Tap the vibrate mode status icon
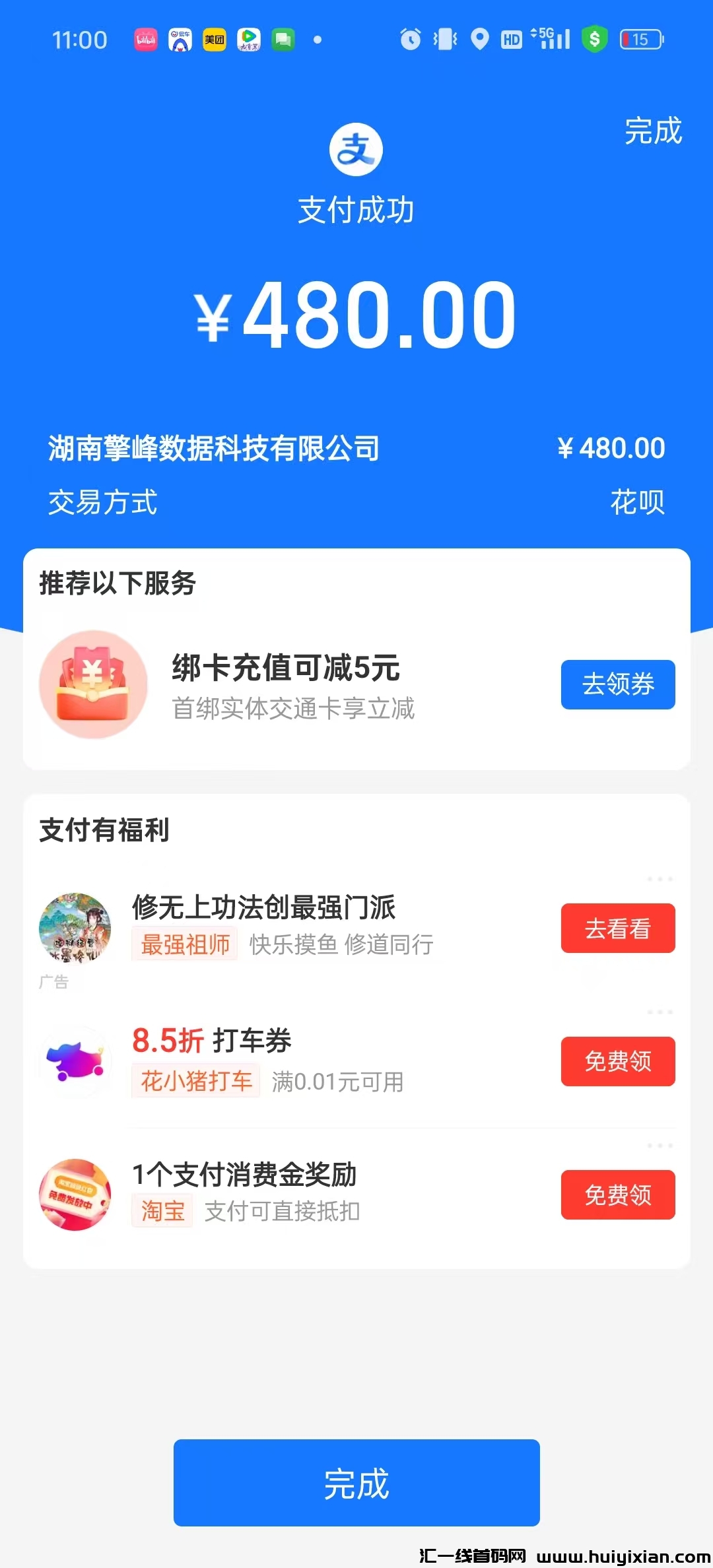713x1568 pixels. point(445,40)
